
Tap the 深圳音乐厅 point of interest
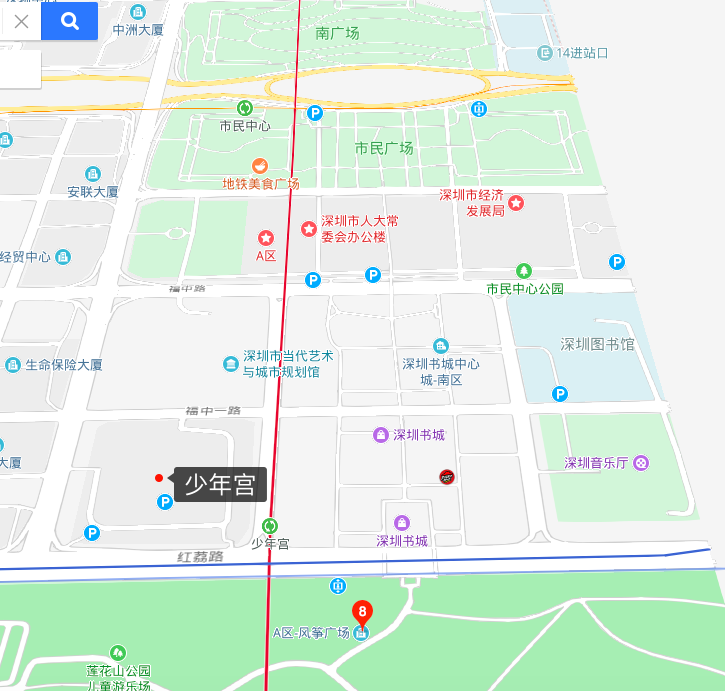[641, 463]
